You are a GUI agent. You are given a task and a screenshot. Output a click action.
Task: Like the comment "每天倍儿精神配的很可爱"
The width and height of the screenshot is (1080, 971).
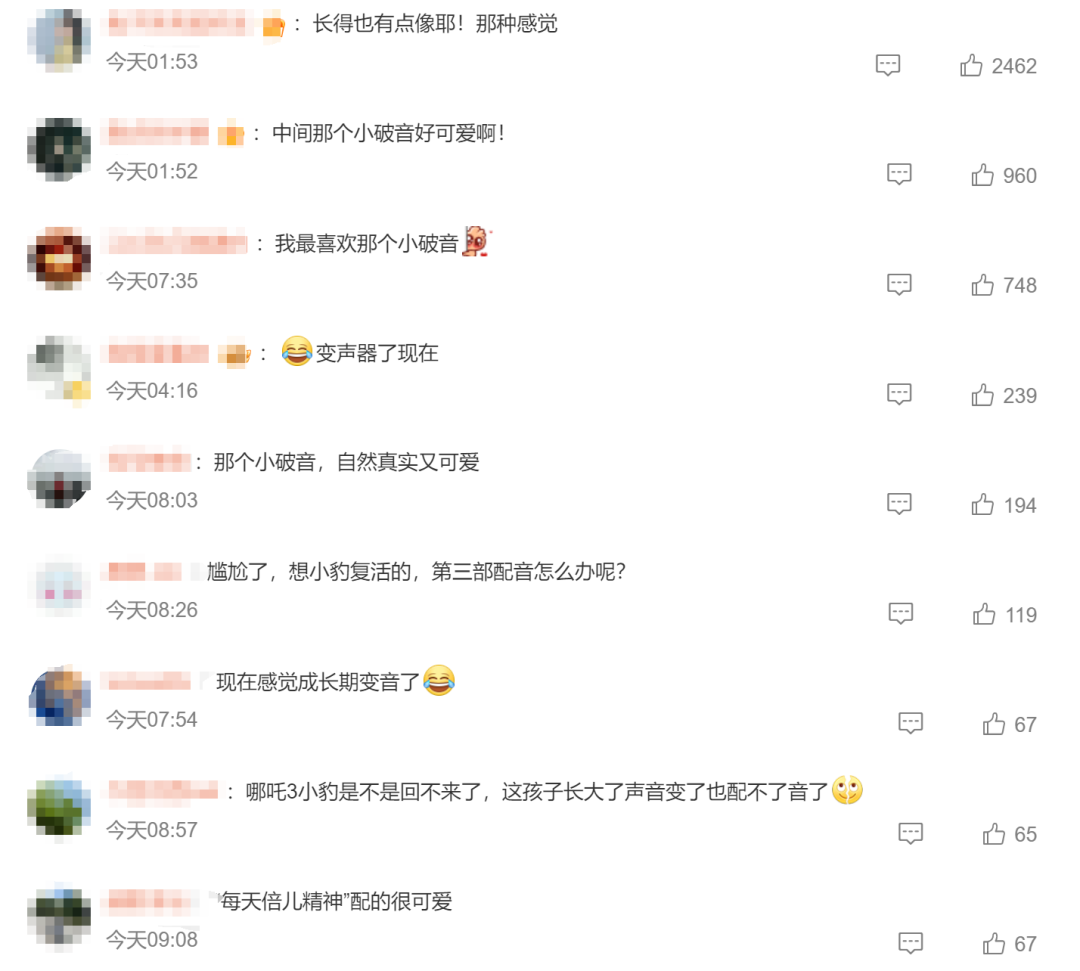993,944
